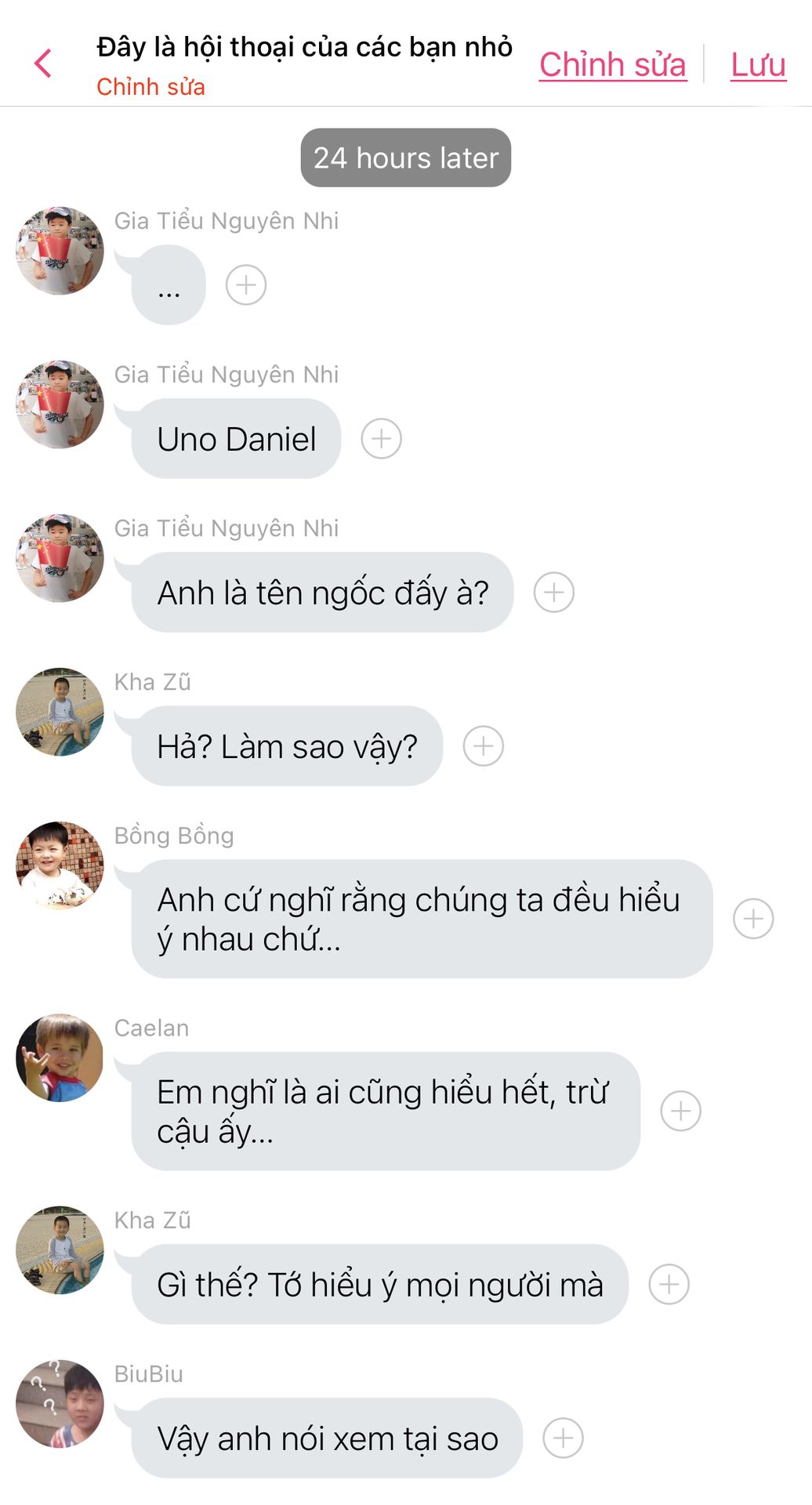The height and width of the screenshot is (1505, 812).
Task: Tap plus next to 'Gì thế? Tớ hiểu ý mọi người mà'
Action: tap(669, 1284)
